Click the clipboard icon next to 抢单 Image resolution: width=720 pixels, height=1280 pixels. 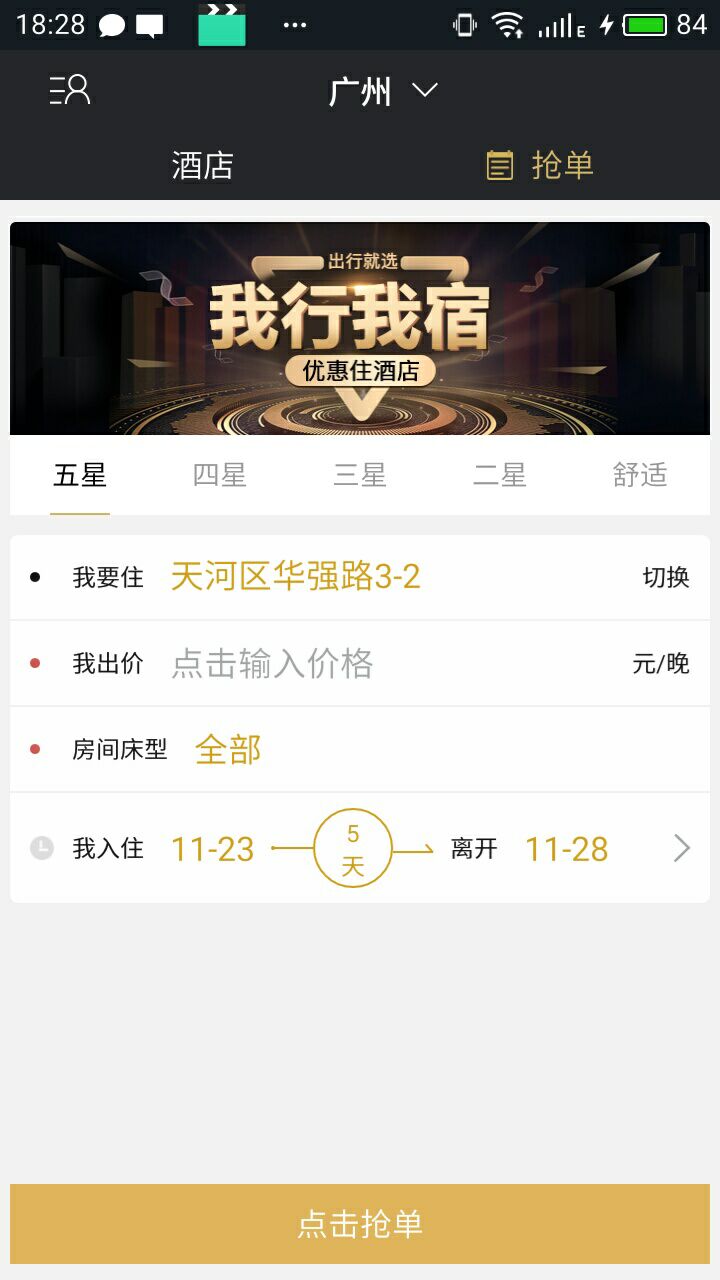coord(499,165)
